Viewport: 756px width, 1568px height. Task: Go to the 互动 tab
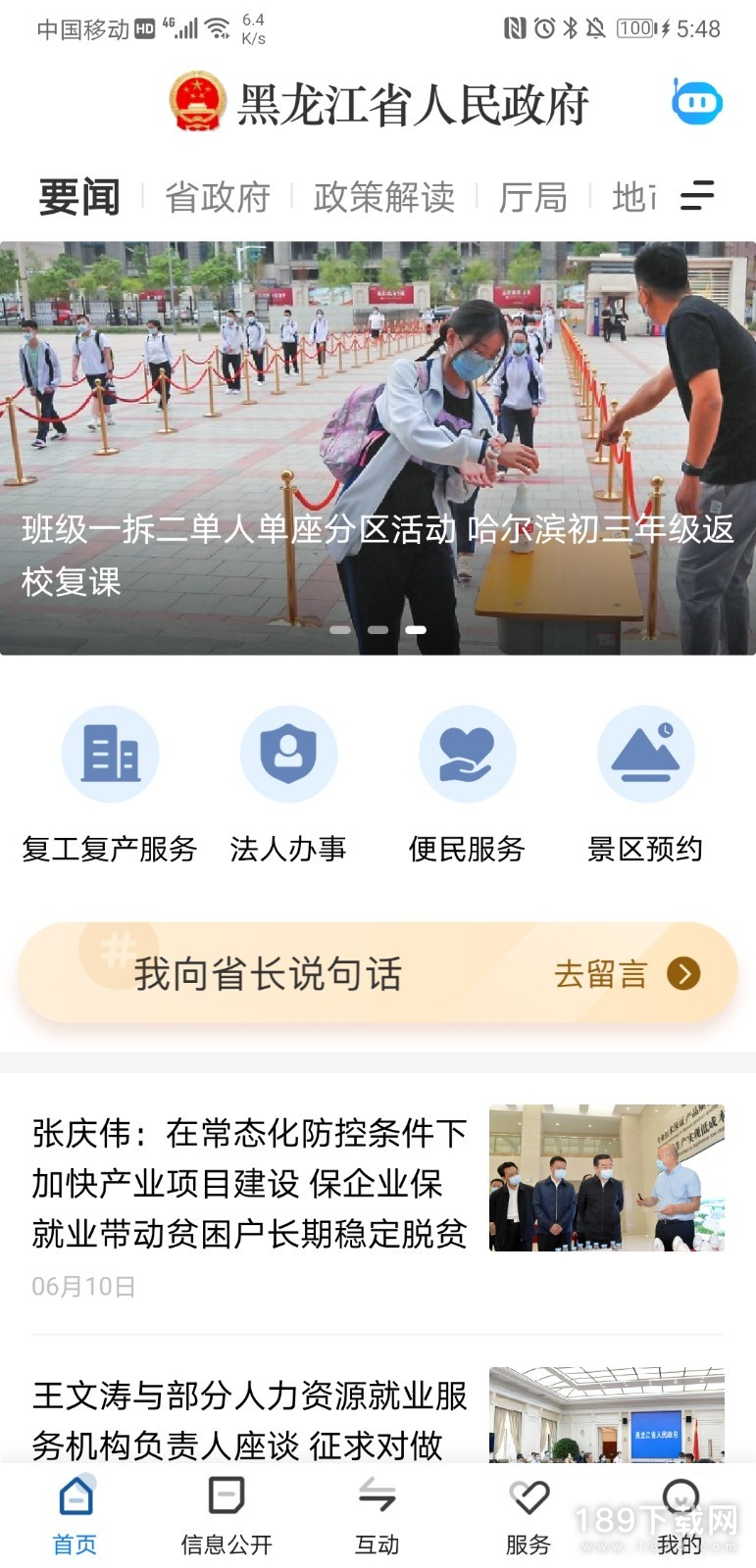(378, 1515)
